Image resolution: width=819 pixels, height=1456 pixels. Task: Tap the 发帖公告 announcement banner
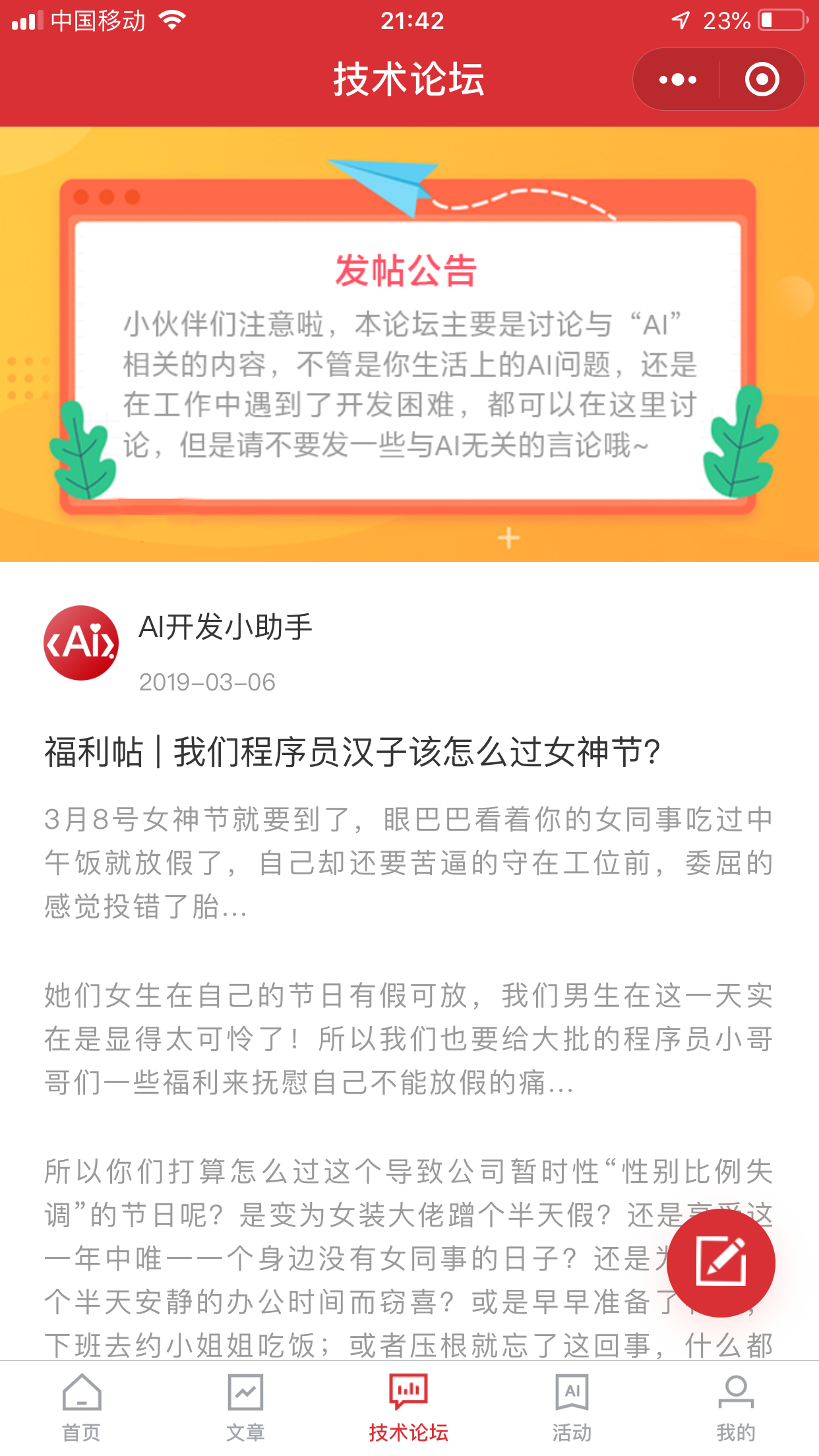click(409, 344)
